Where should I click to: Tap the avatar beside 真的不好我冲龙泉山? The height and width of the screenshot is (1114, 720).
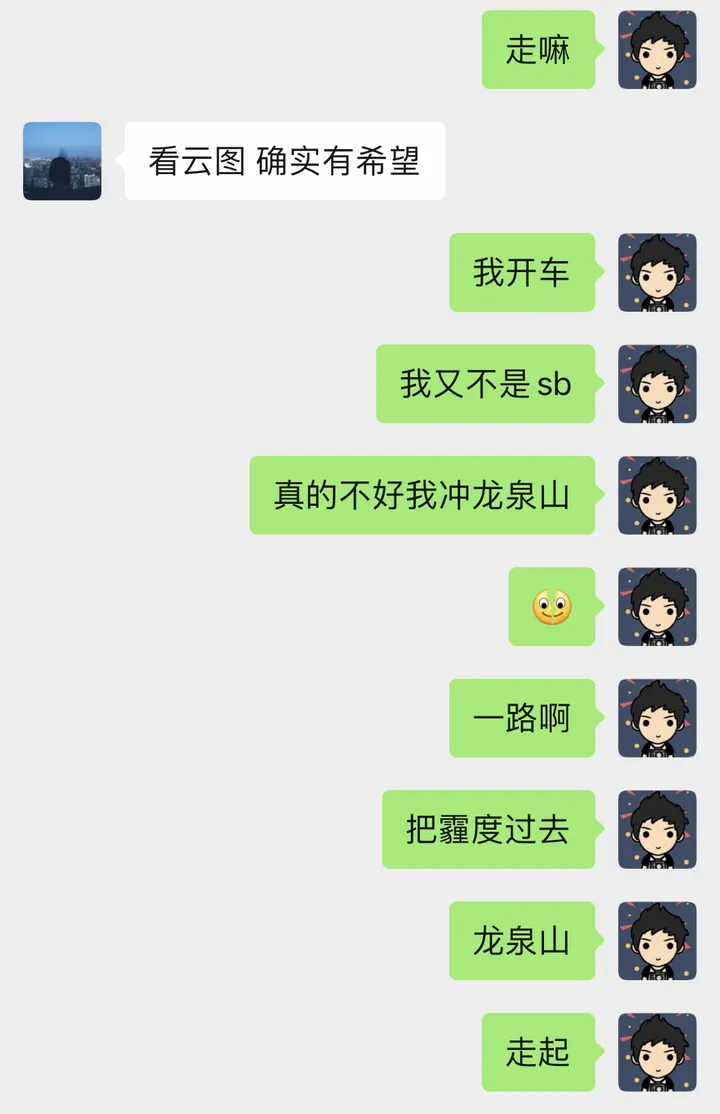tap(657, 495)
